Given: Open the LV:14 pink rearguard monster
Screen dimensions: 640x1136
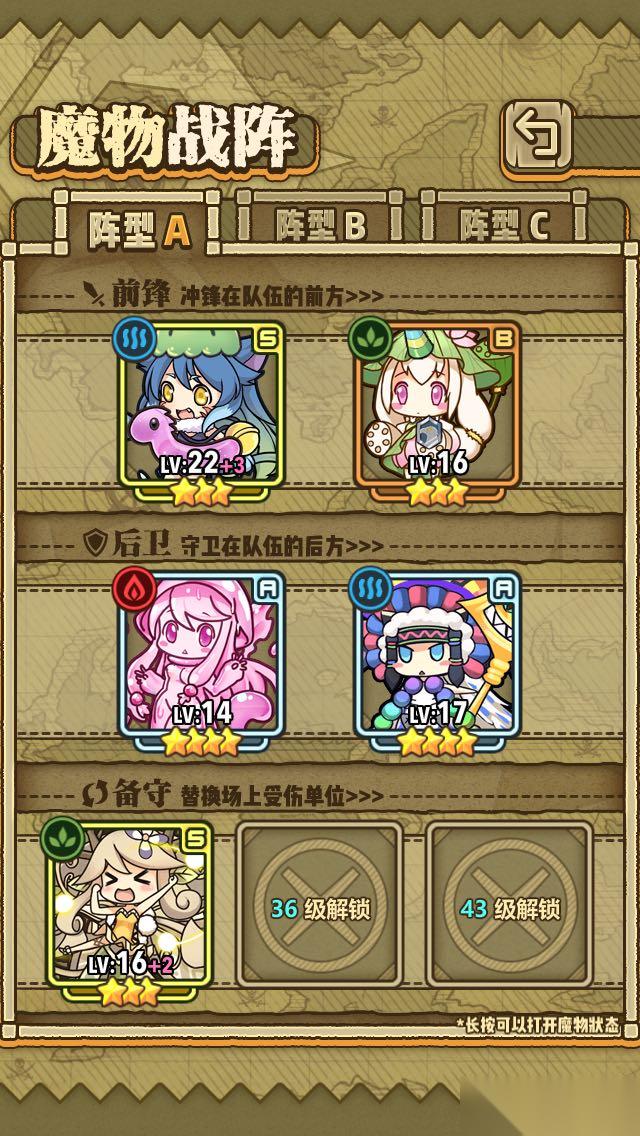Looking at the screenshot, I should [x=202, y=658].
